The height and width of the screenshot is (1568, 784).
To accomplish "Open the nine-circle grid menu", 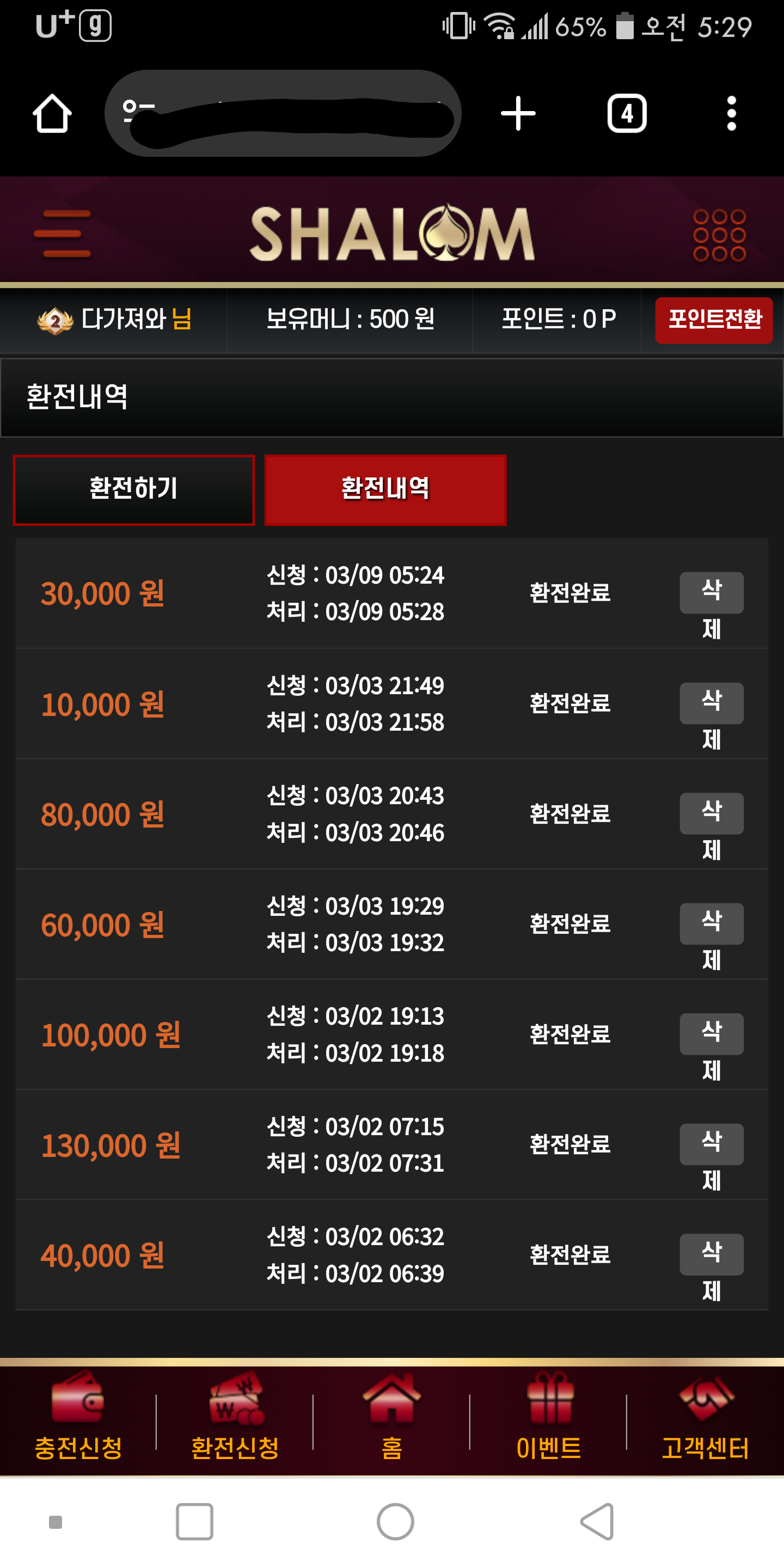I will [x=719, y=235].
